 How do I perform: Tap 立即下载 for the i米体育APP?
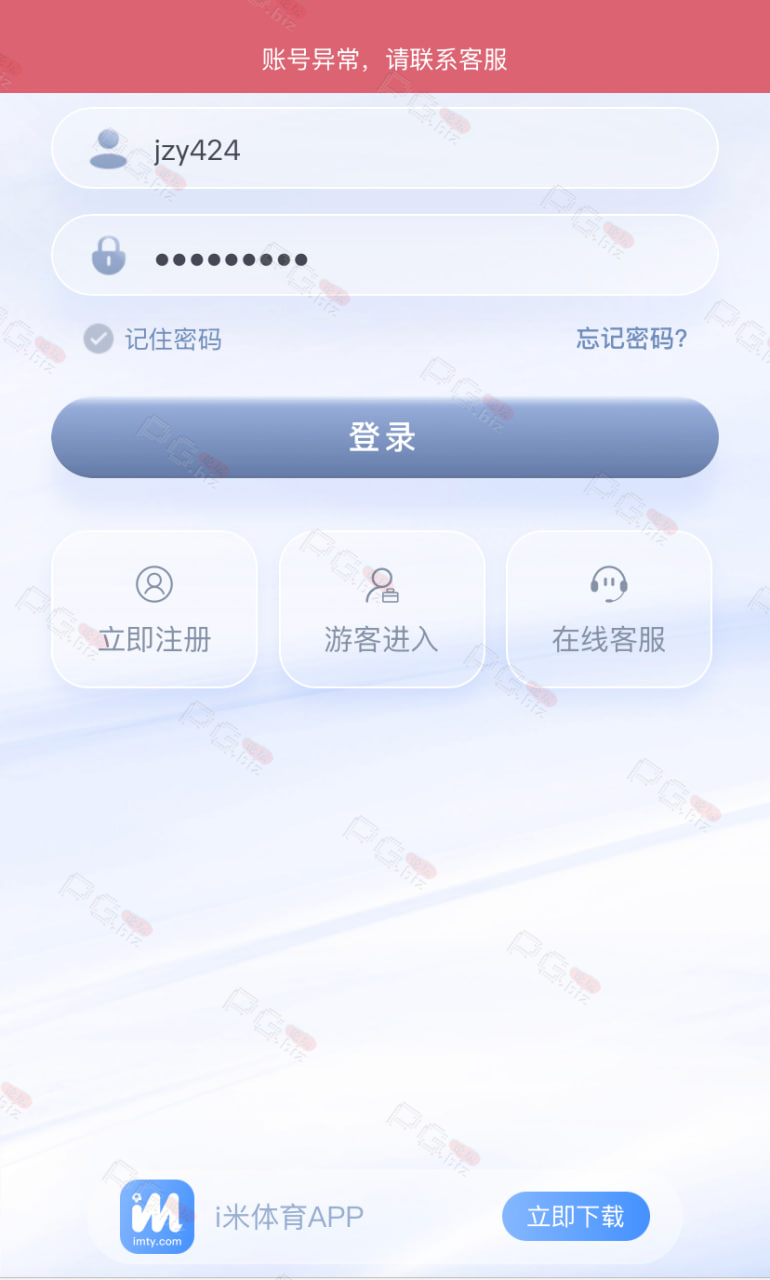(576, 1216)
